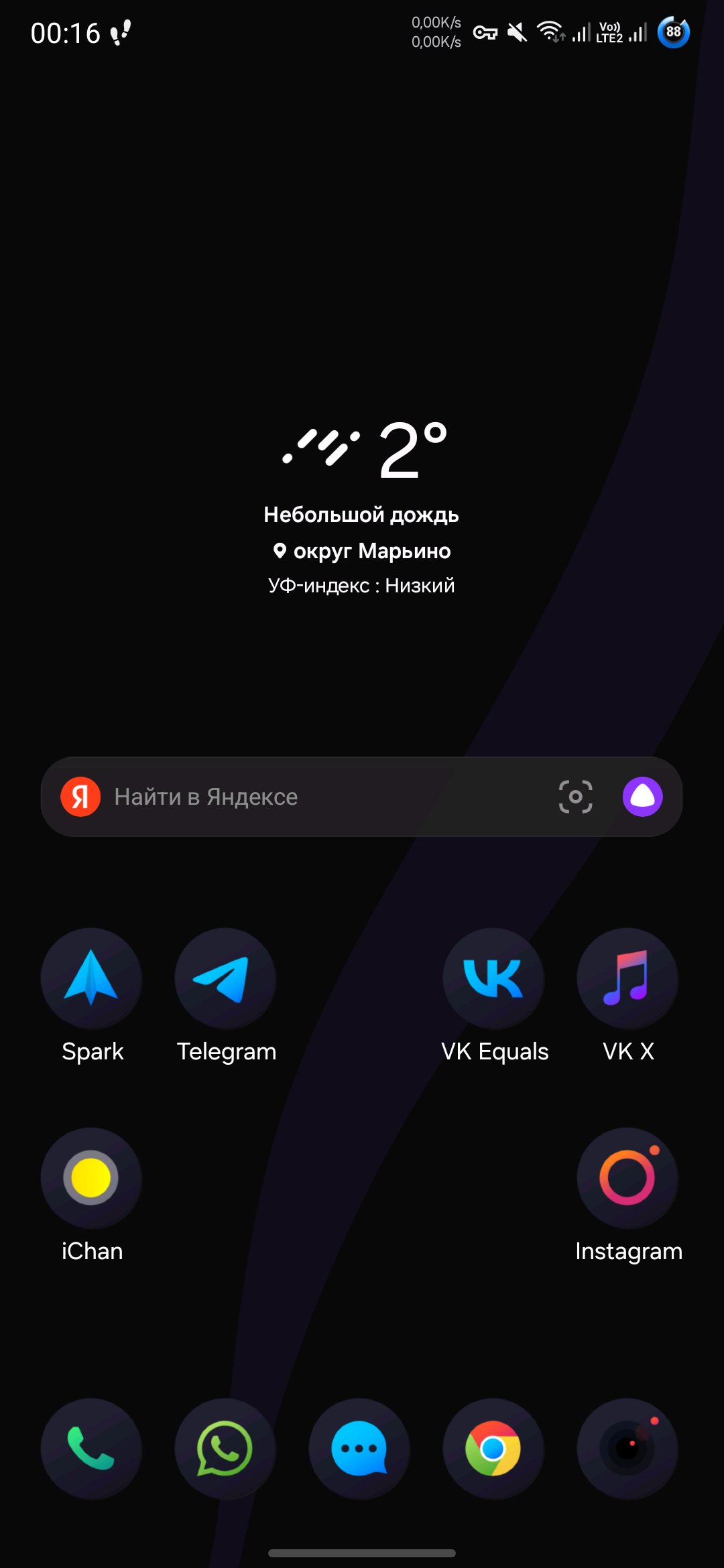Open WhatsApp from the dock

click(225, 1449)
